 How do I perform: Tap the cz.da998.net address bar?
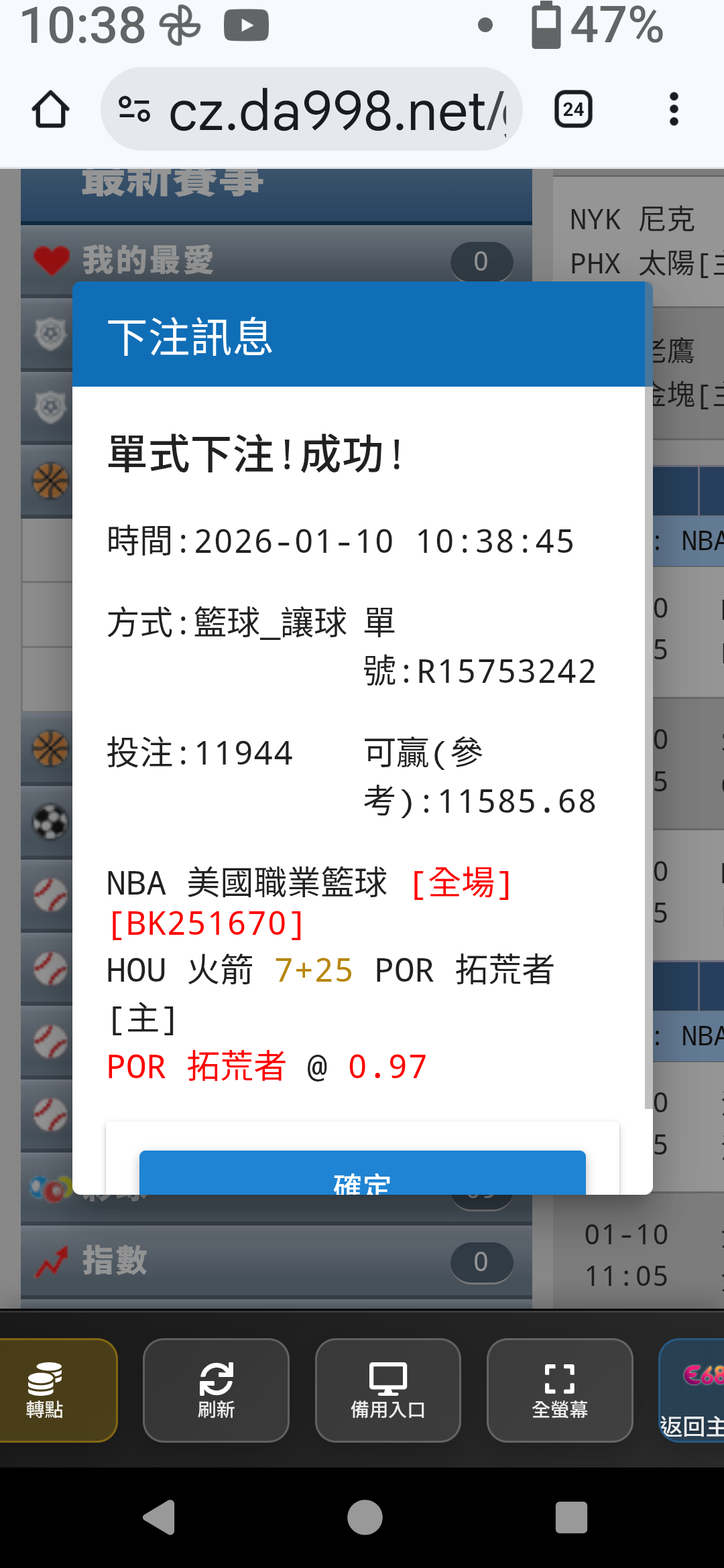311,109
